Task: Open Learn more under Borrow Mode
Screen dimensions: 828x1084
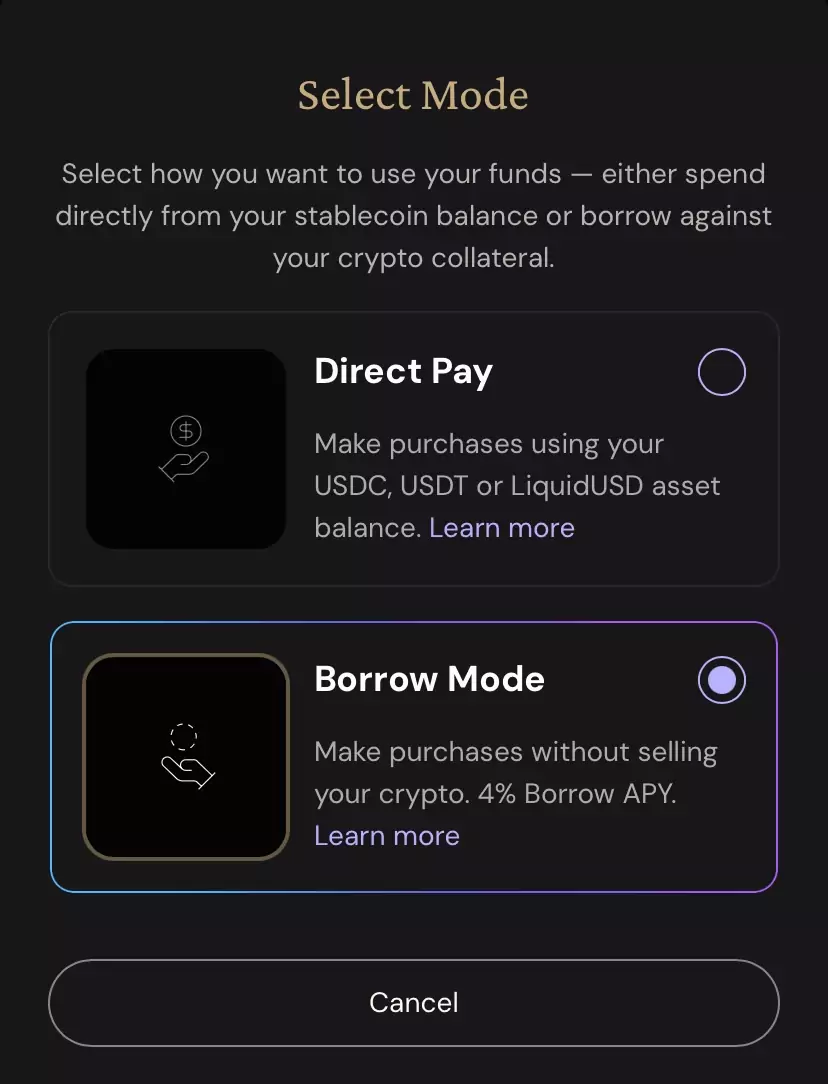Action: 387,836
